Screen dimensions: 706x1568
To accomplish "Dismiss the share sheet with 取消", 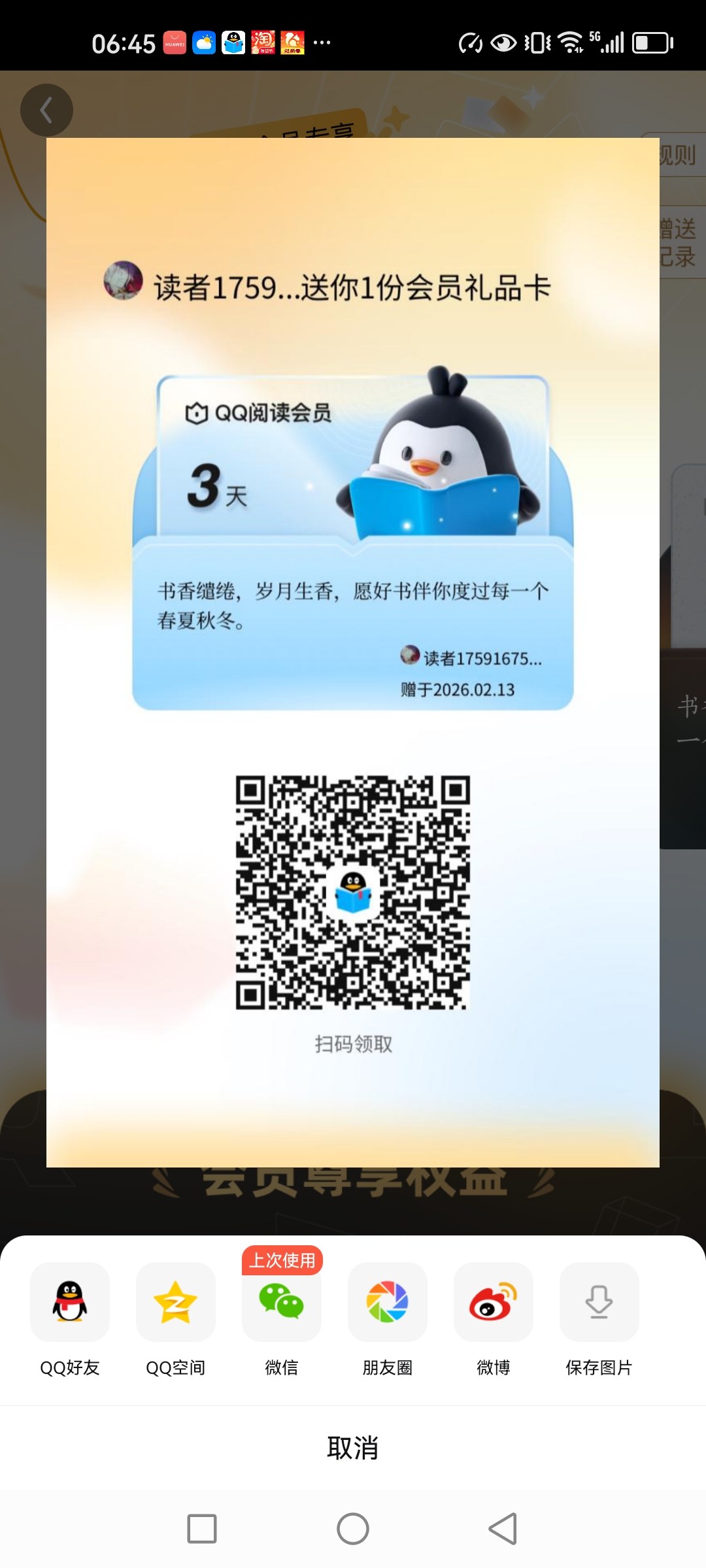I will [353, 1448].
